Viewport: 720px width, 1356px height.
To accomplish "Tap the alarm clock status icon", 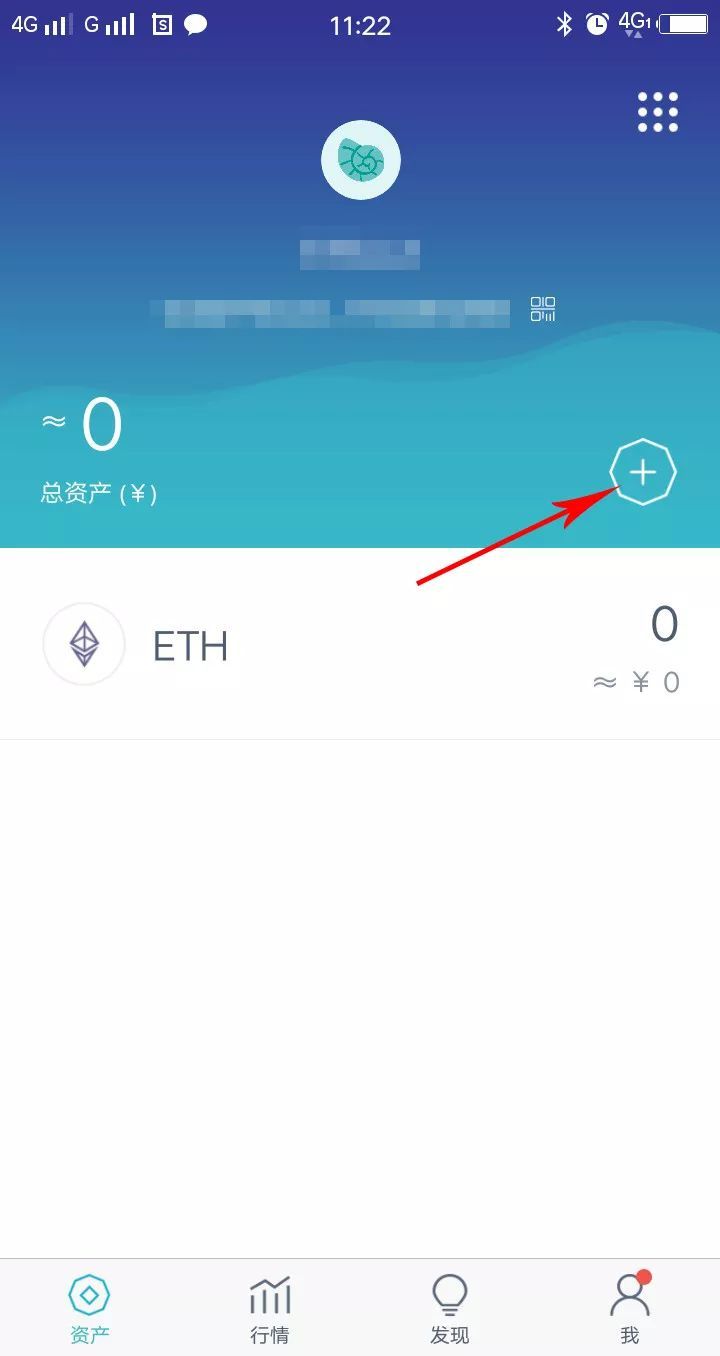I will tap(597, 25).
